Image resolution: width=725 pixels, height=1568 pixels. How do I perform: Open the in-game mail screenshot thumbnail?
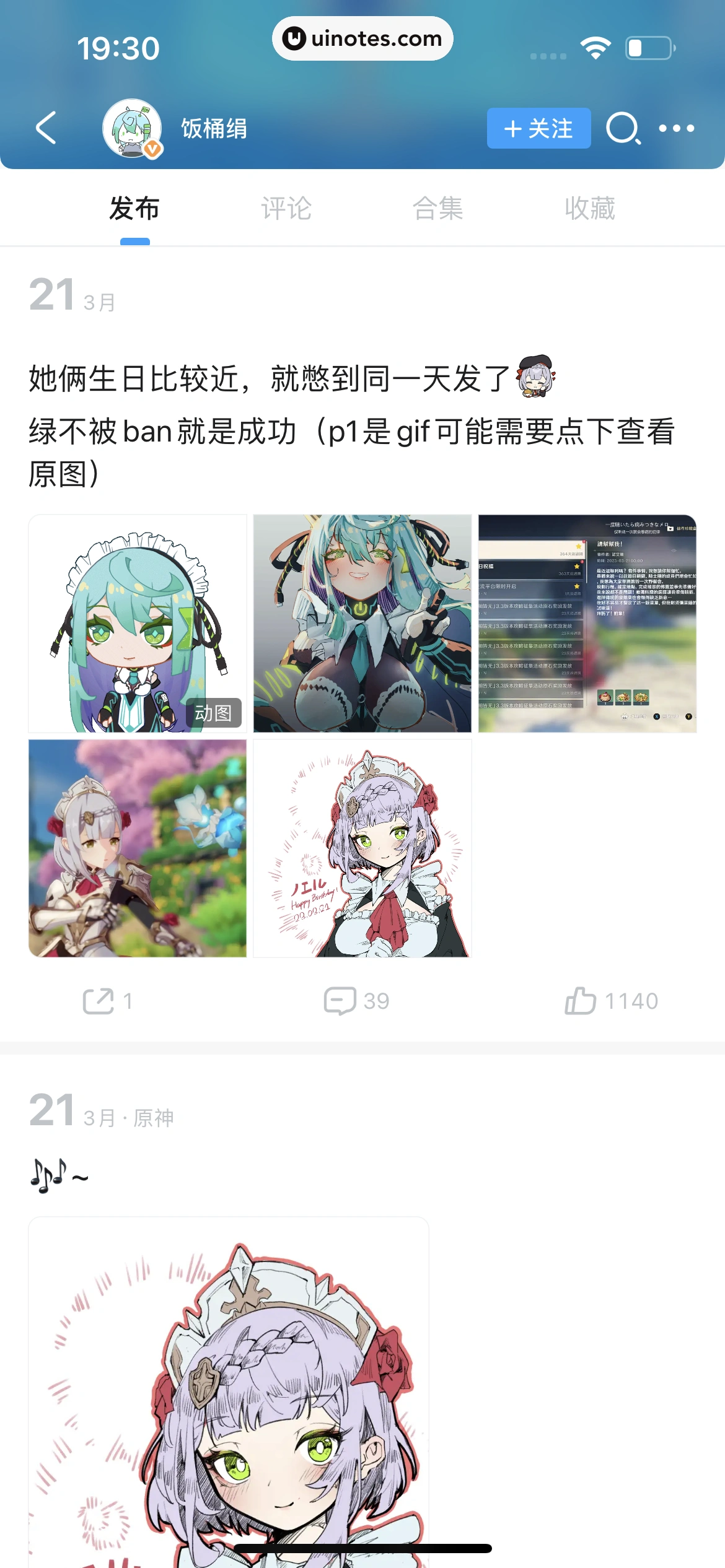[x=587, y=624]
